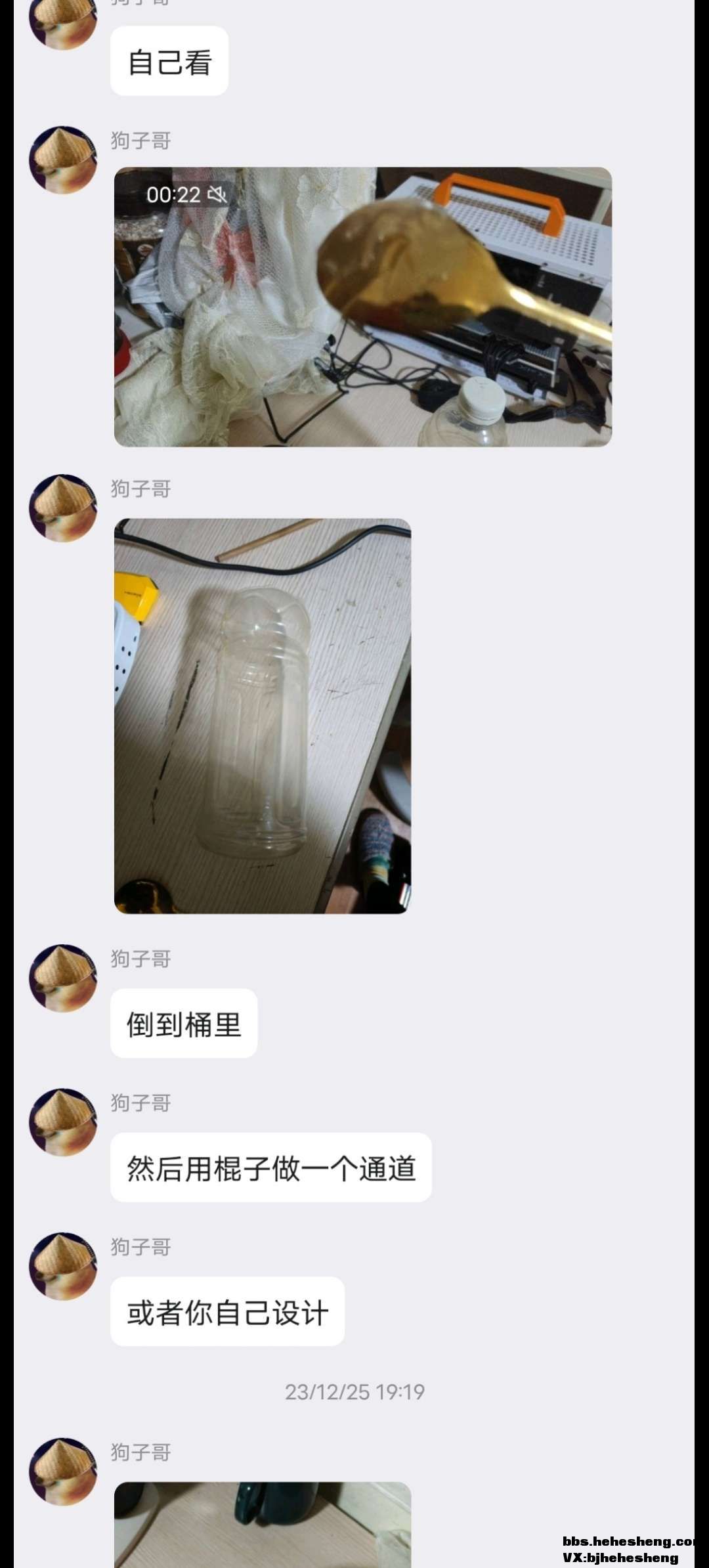Open the photo of the clear plastic bottle

262,716
